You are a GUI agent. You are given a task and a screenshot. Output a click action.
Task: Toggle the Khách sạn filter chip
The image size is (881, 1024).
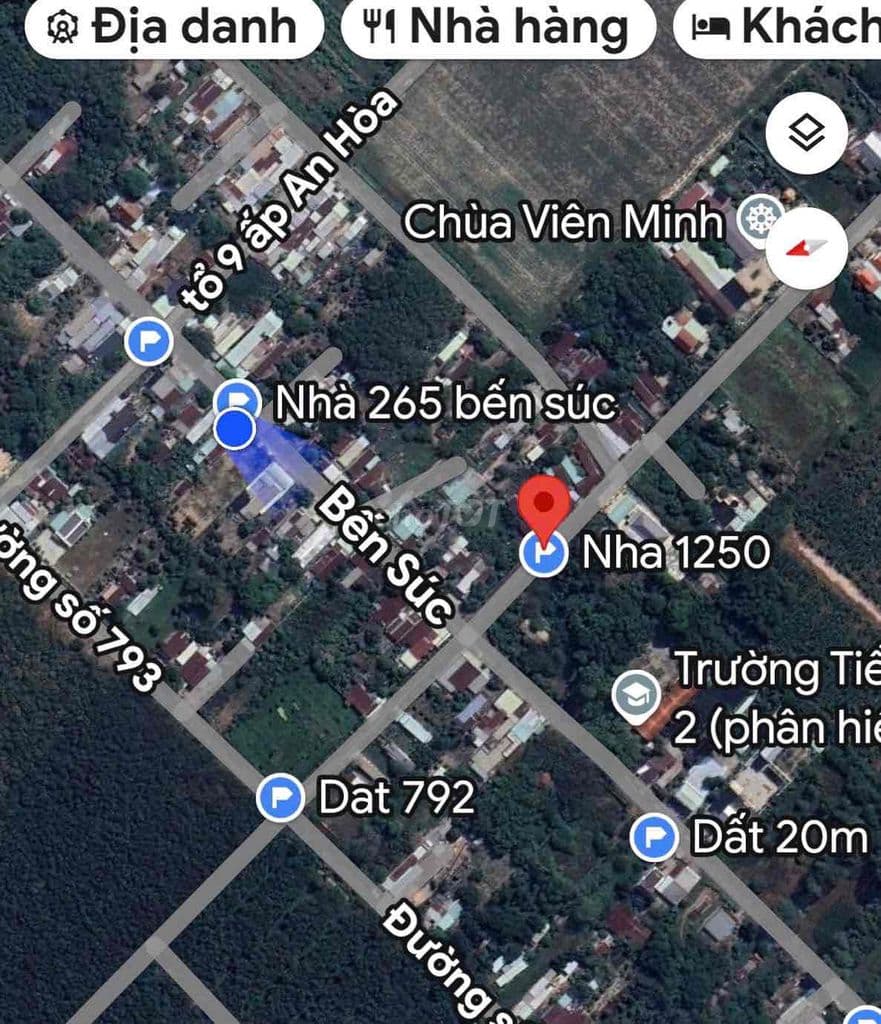789,26
